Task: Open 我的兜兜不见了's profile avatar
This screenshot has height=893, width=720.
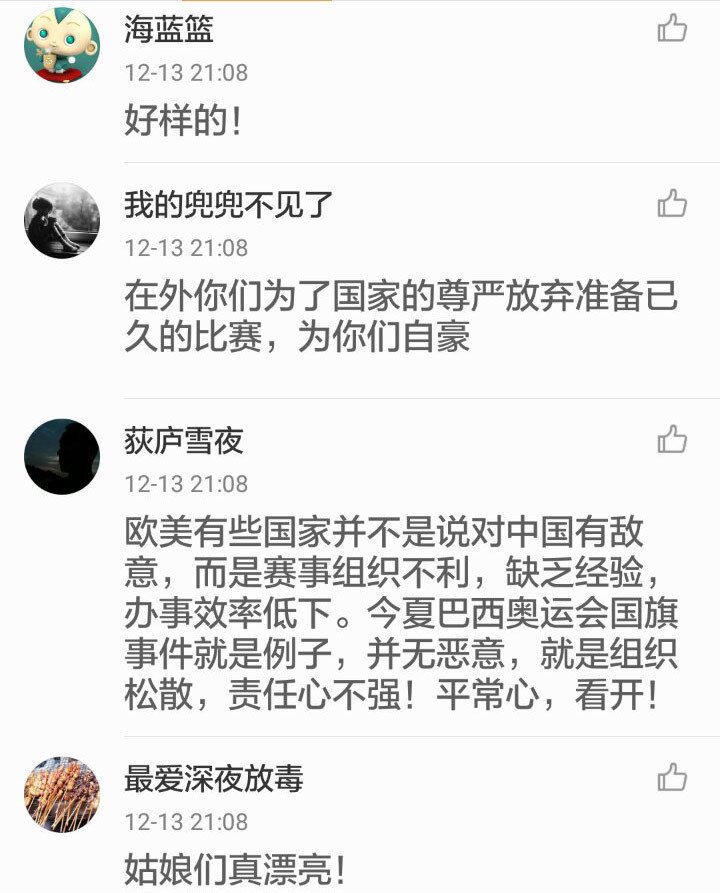Action: pos(62,221)
